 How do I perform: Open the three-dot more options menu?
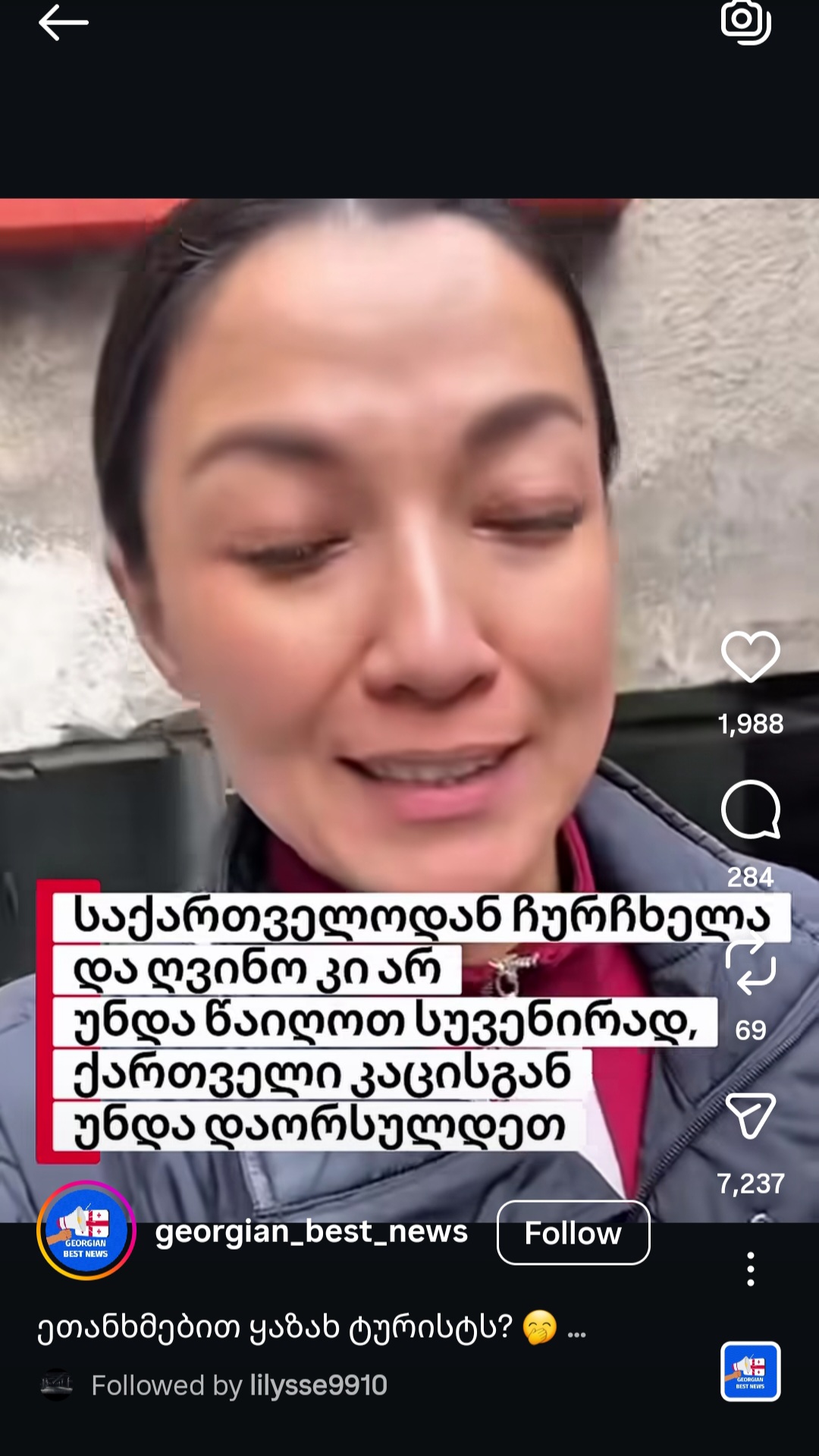point(750,1269)
